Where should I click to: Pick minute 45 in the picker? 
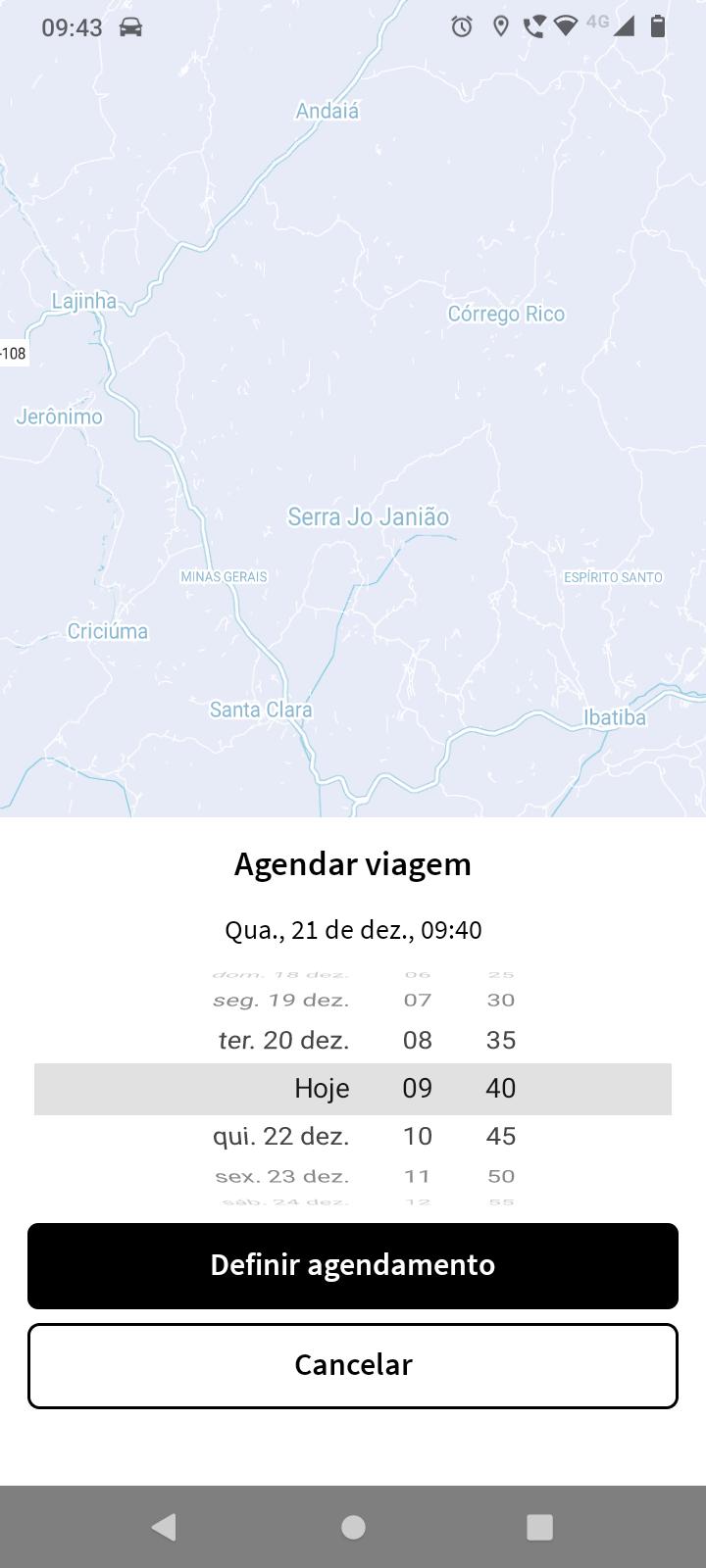tap(501, 1136)
